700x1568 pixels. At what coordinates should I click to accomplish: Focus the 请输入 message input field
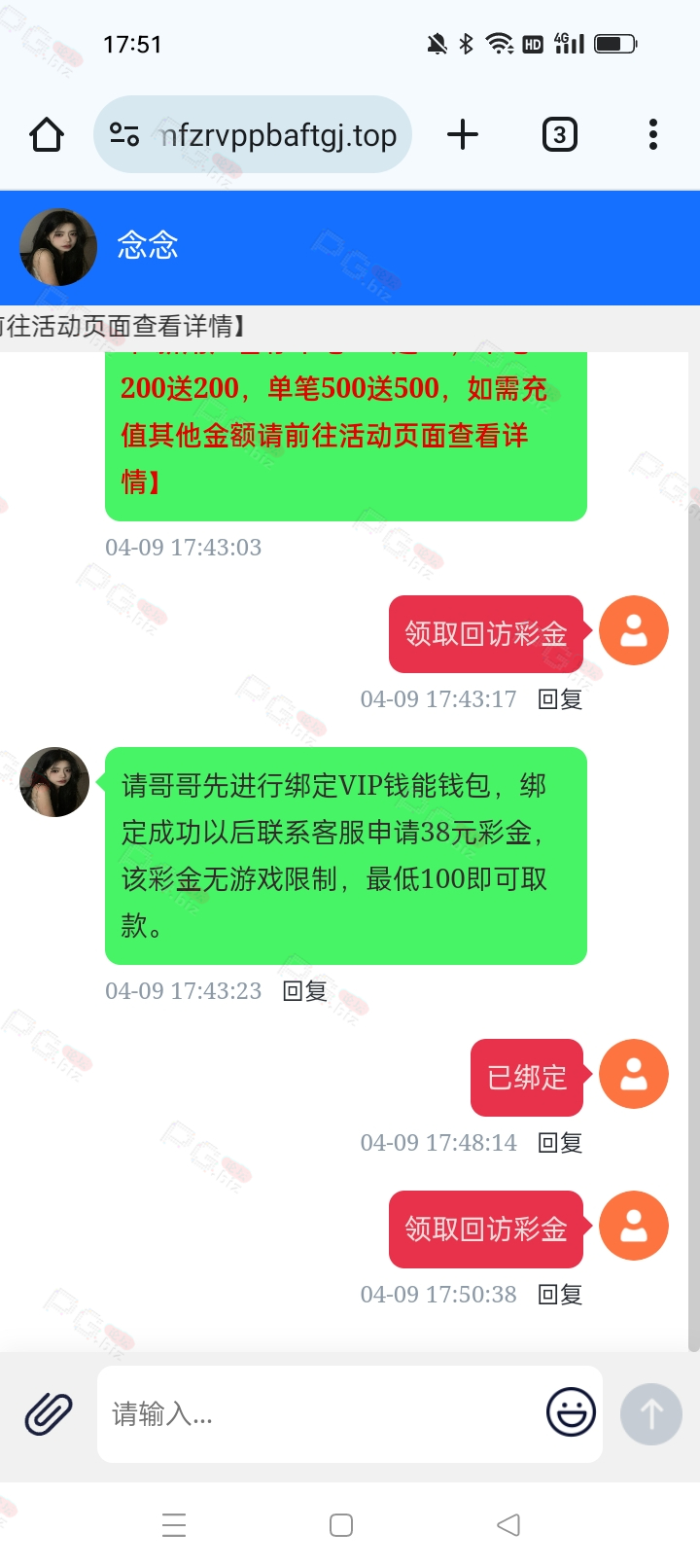coord(321,1414)
